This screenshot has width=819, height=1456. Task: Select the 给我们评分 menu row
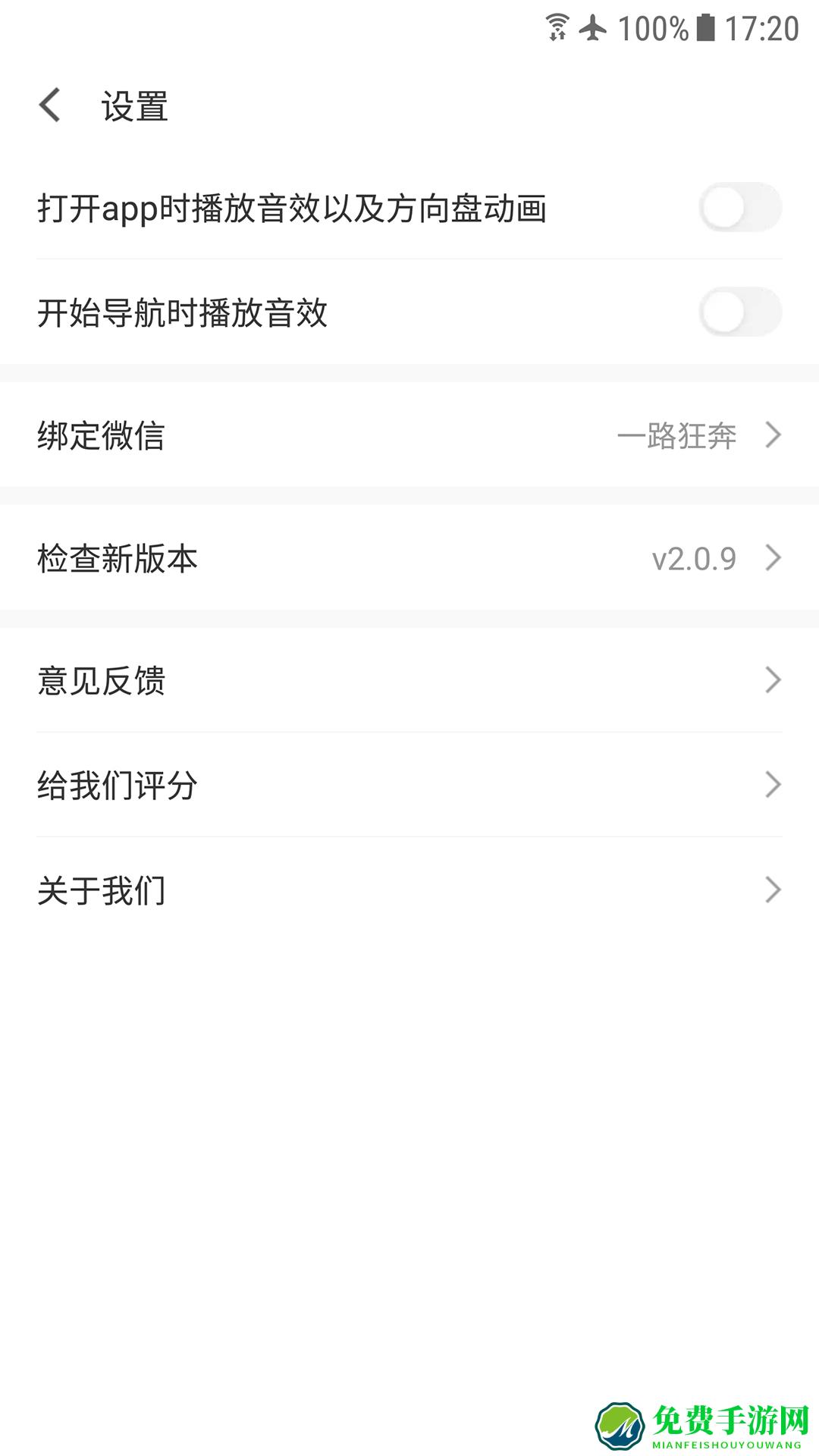tap(118, 786)
